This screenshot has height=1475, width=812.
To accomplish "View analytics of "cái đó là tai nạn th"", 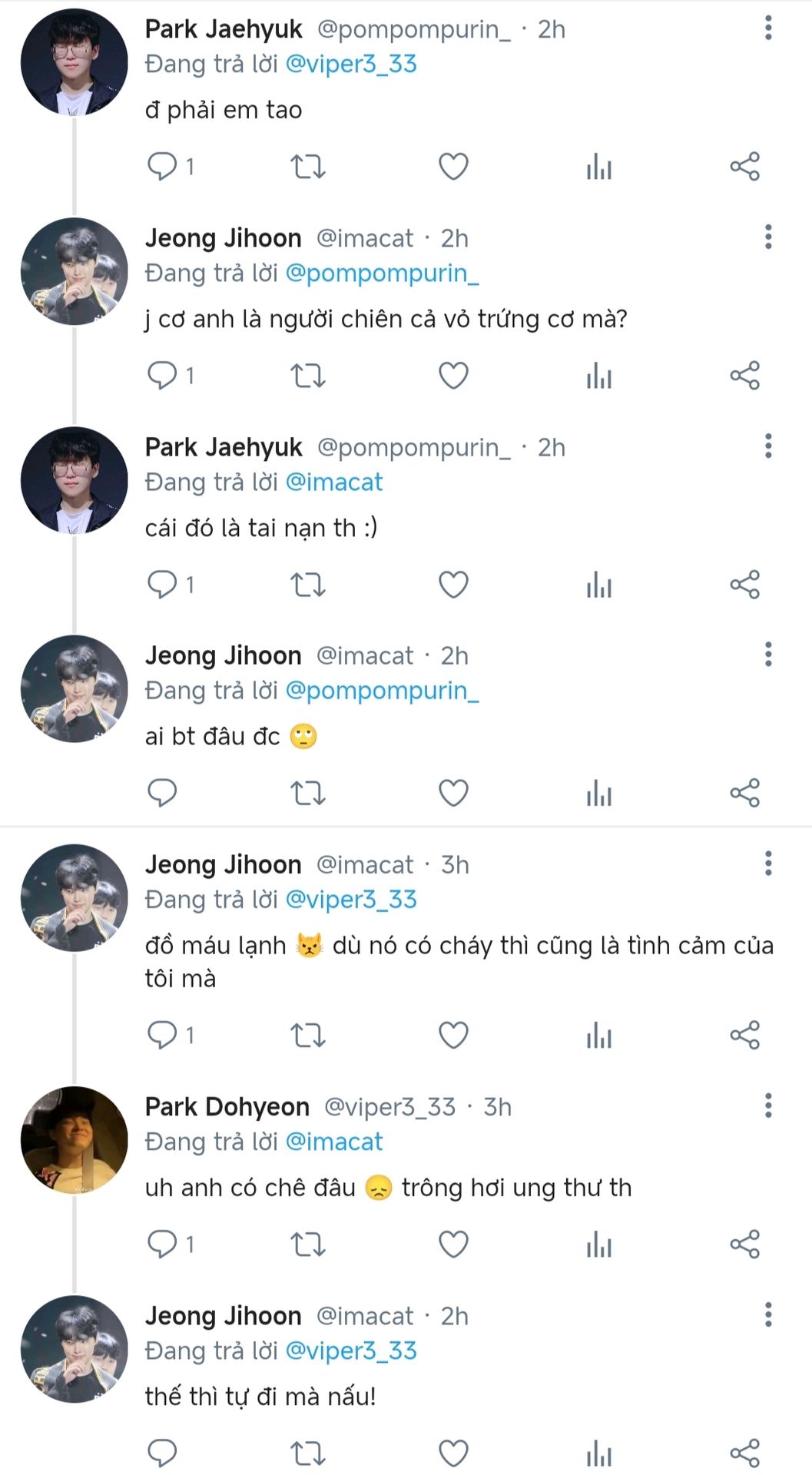I will [598, 585].
